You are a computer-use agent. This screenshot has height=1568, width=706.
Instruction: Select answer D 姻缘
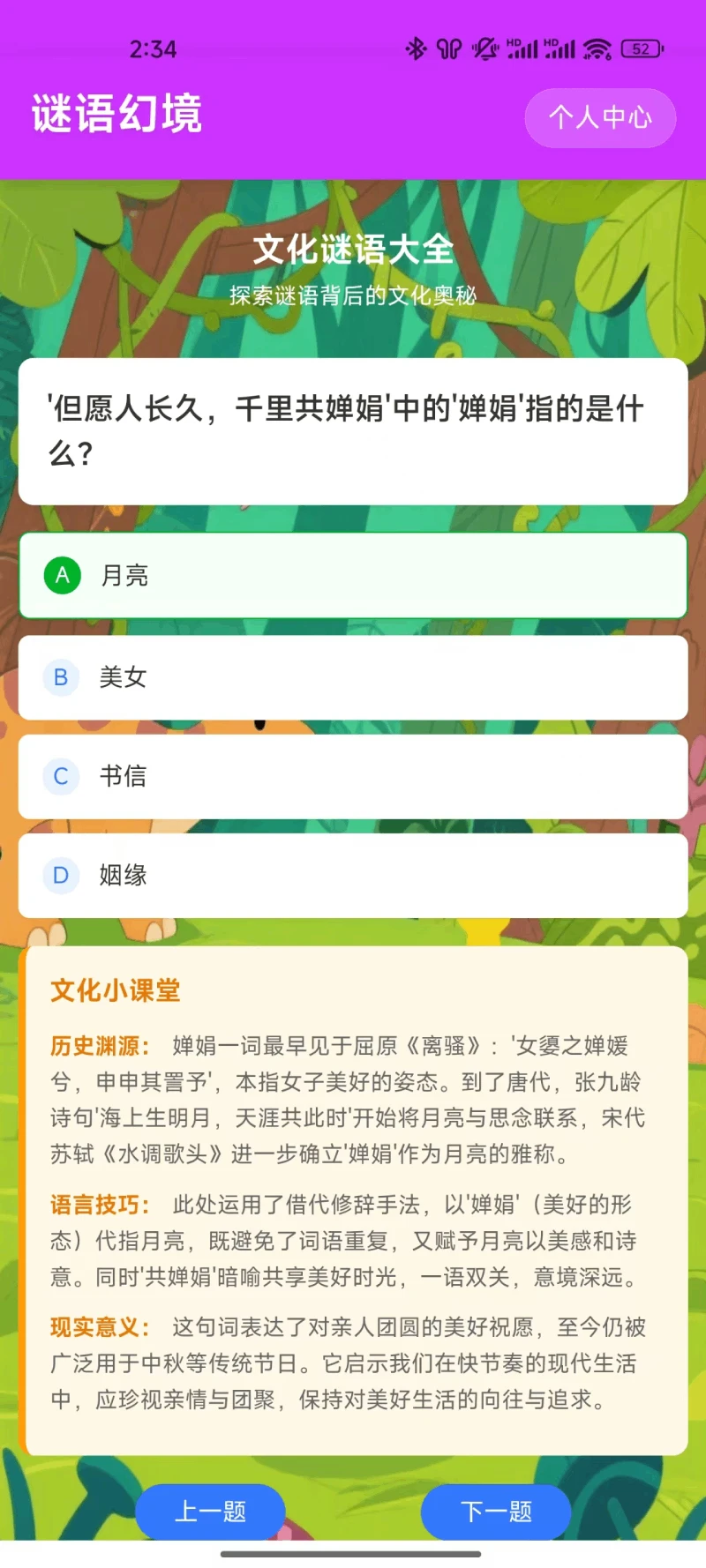coord(353,875)
